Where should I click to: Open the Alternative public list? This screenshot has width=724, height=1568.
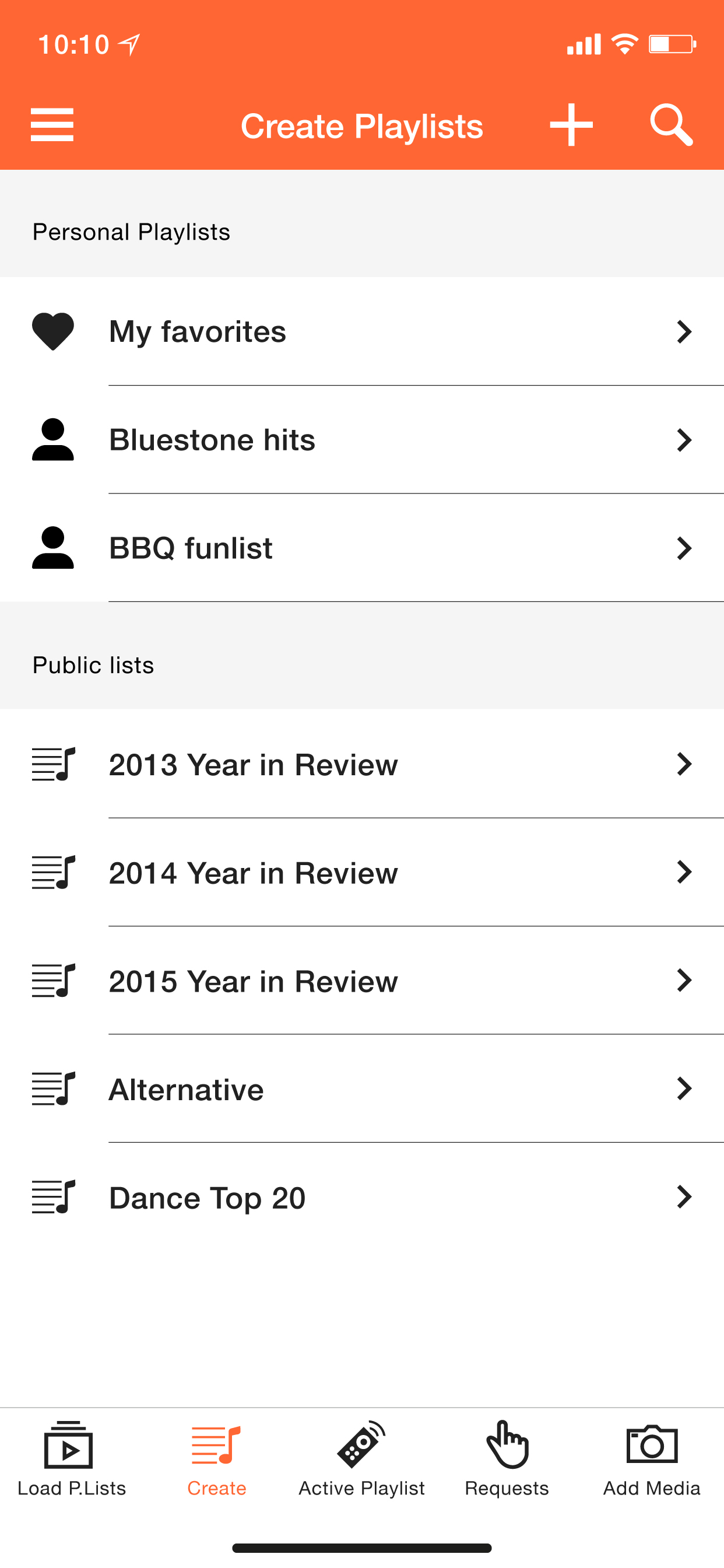click(x=362, y=1089)
